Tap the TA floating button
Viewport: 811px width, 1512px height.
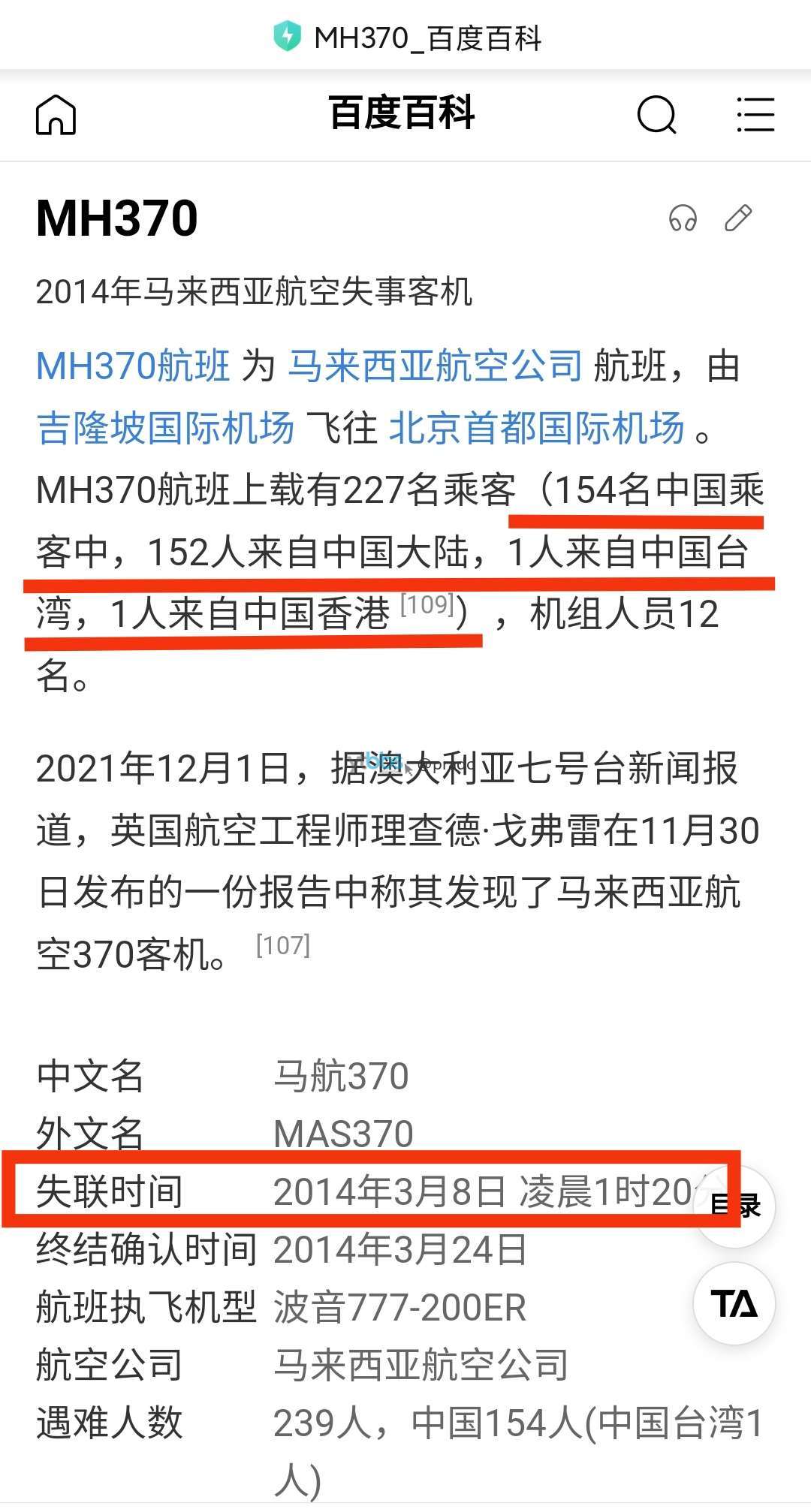coord(734,1303)
